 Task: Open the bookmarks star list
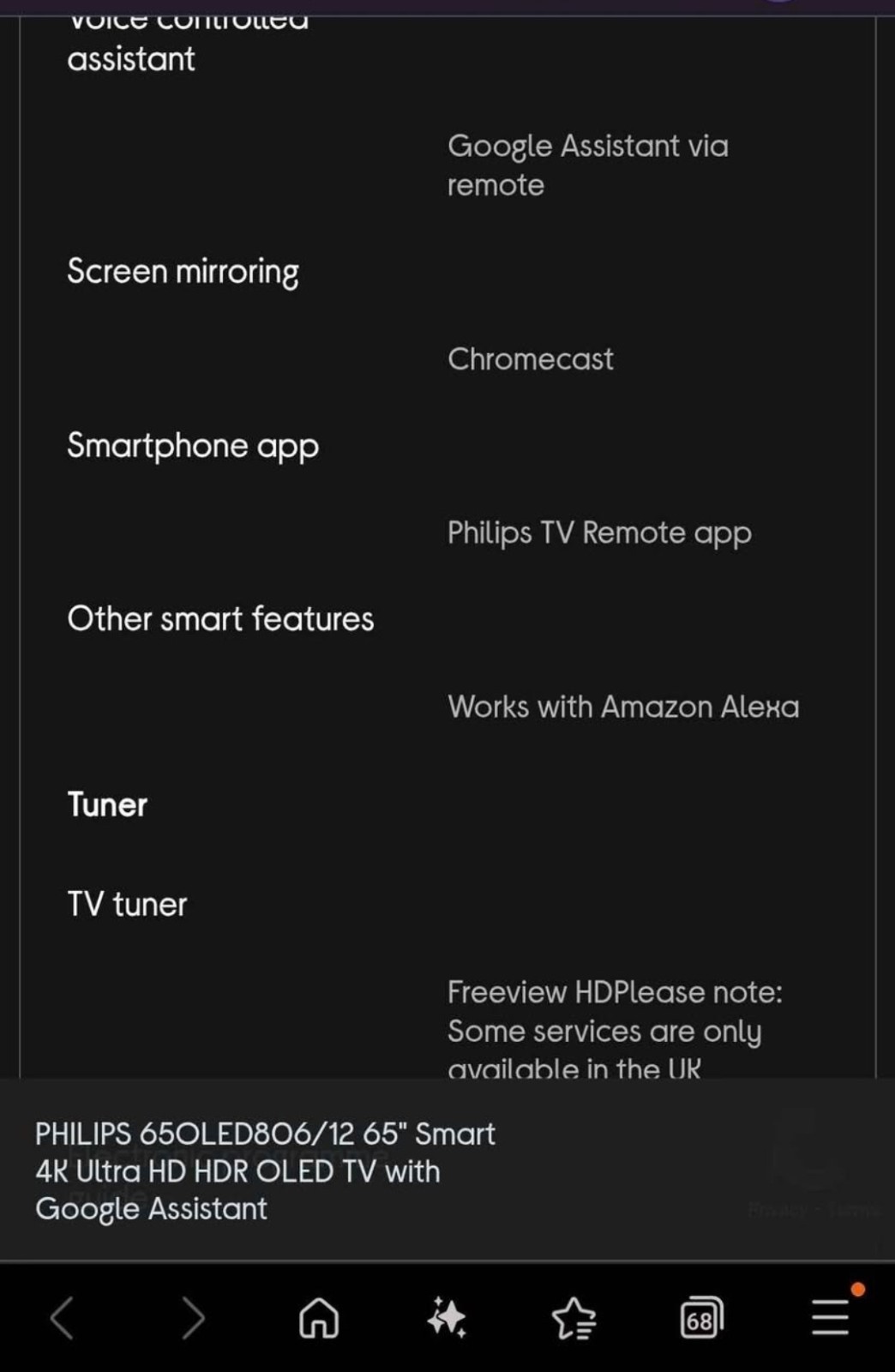pos(574,1318)
